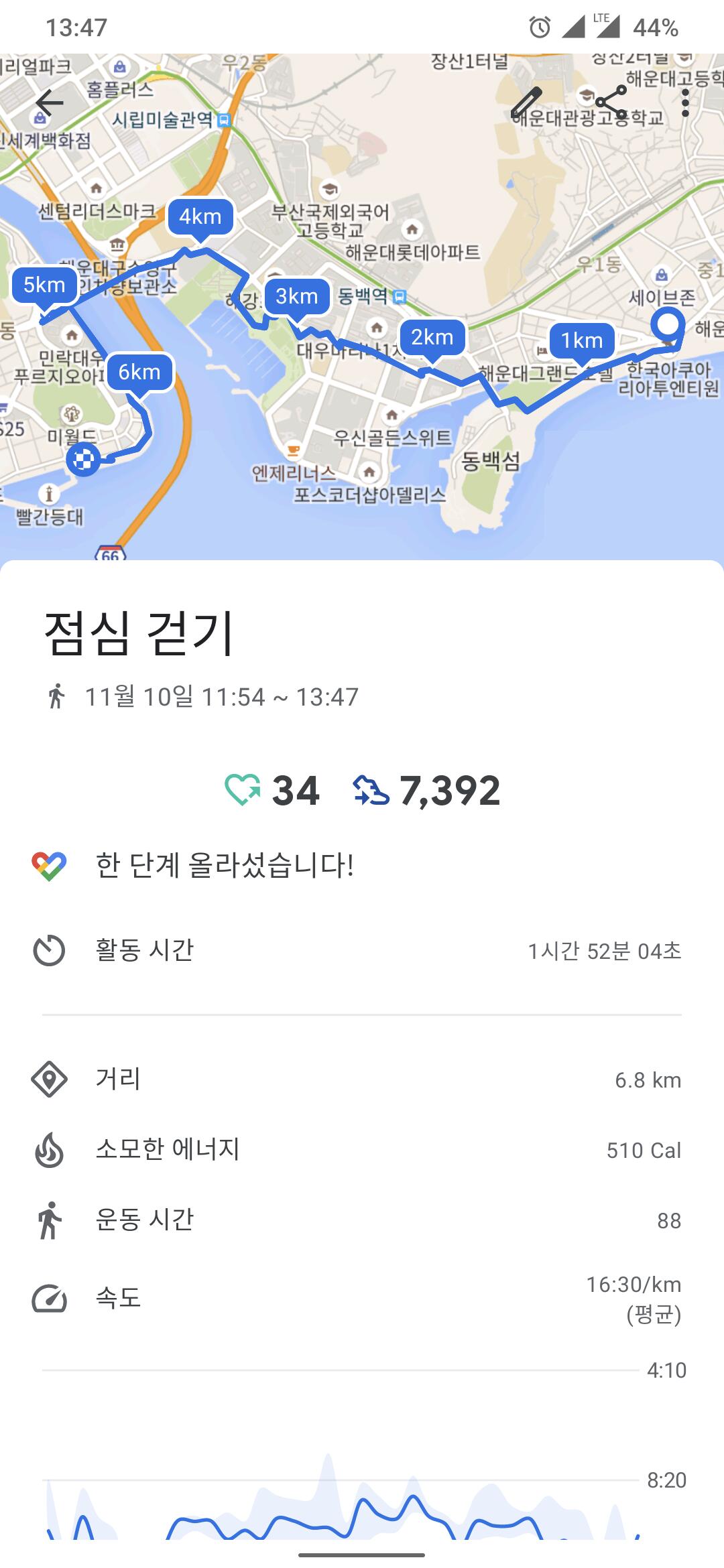The image size is (724, 1568).
Task: Share this walking activity
Action: [611, 103]
